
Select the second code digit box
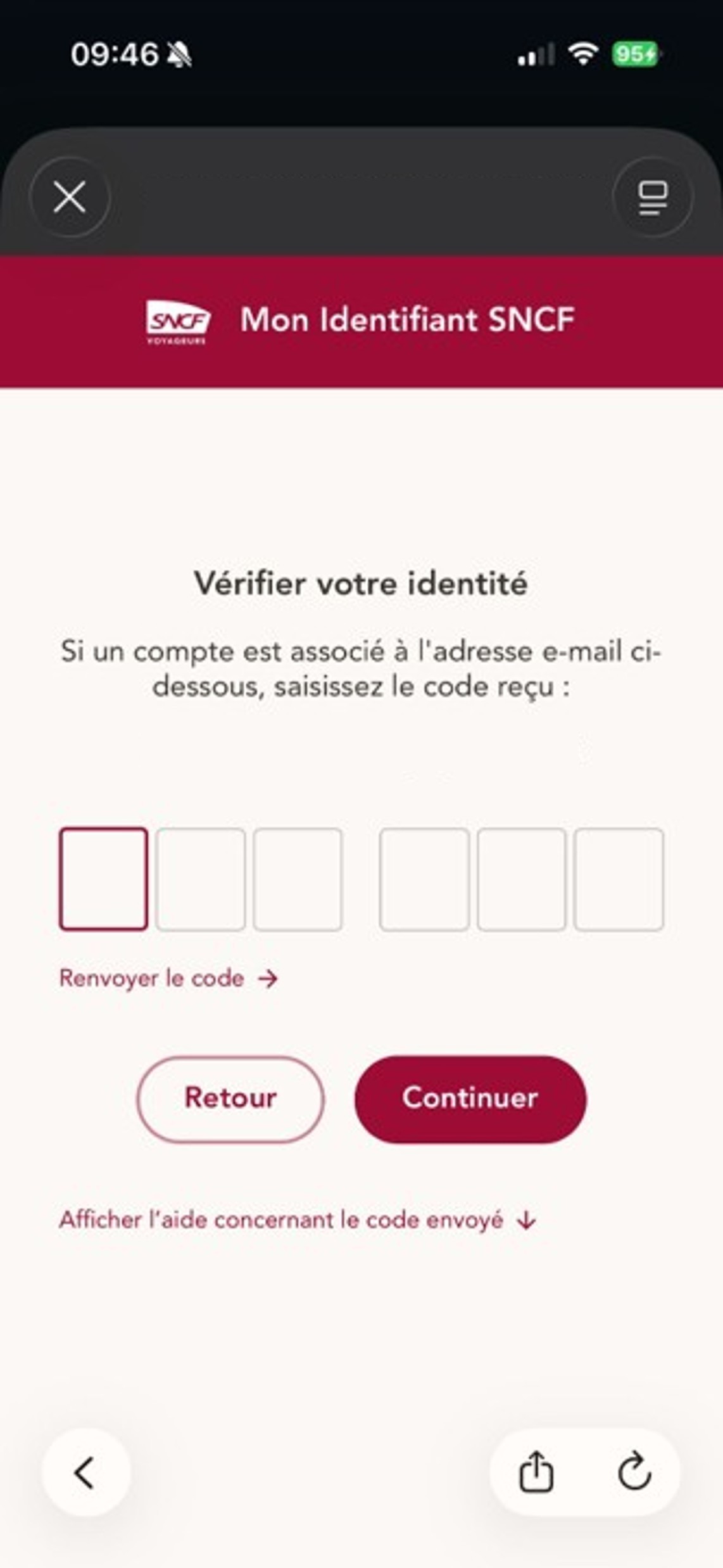pos(201,879)
